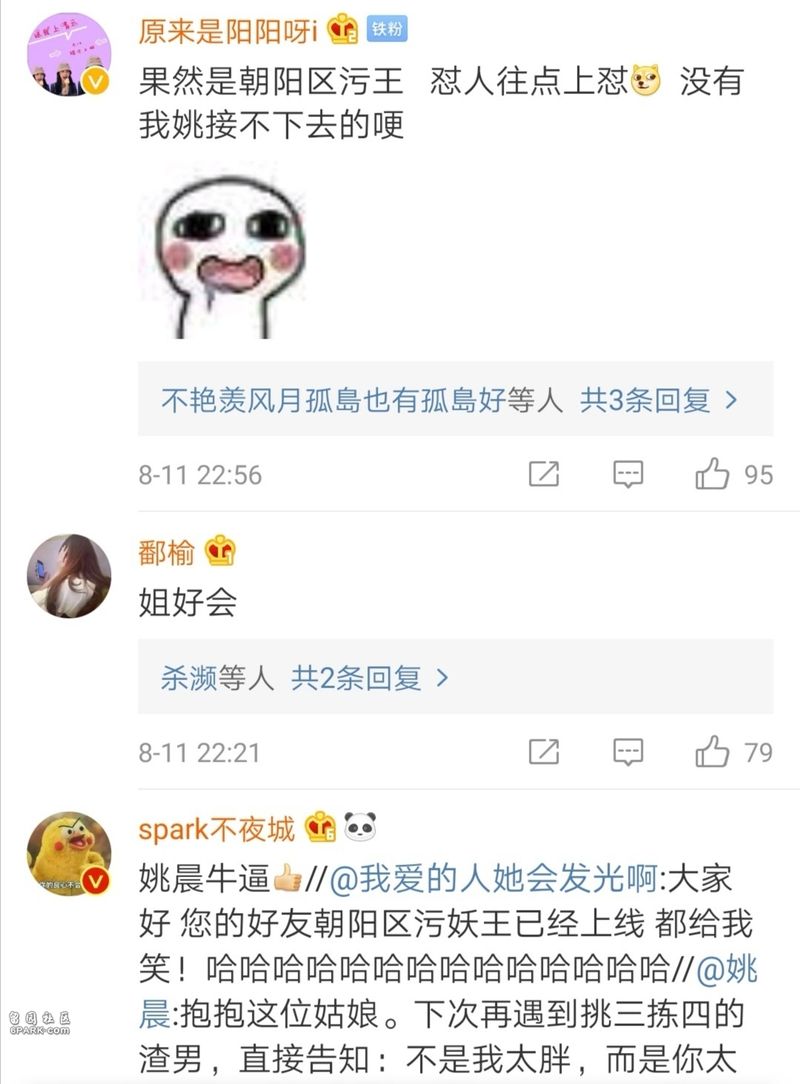This screenshot has height=1084, width=800.
Task: Repost the comment posted at 8-11 22:21
Action: [x=543, y=752]
